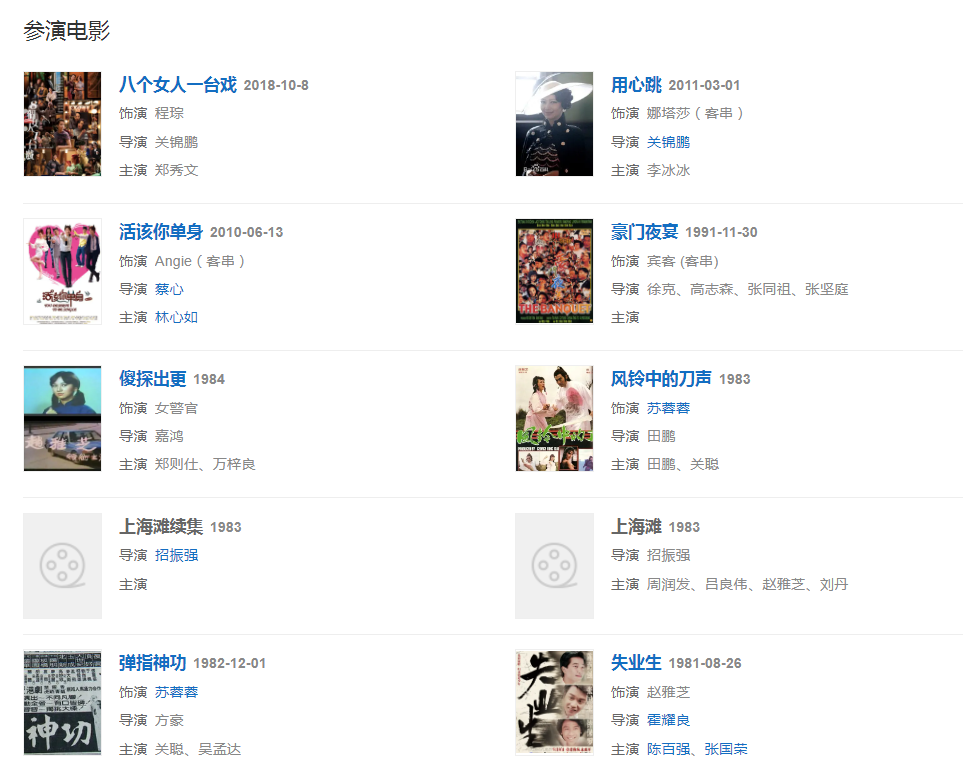View director 关锦鹏 under 用心跳
The width and height of the screenshot is (963, 772).
click(x=668, y=142)
